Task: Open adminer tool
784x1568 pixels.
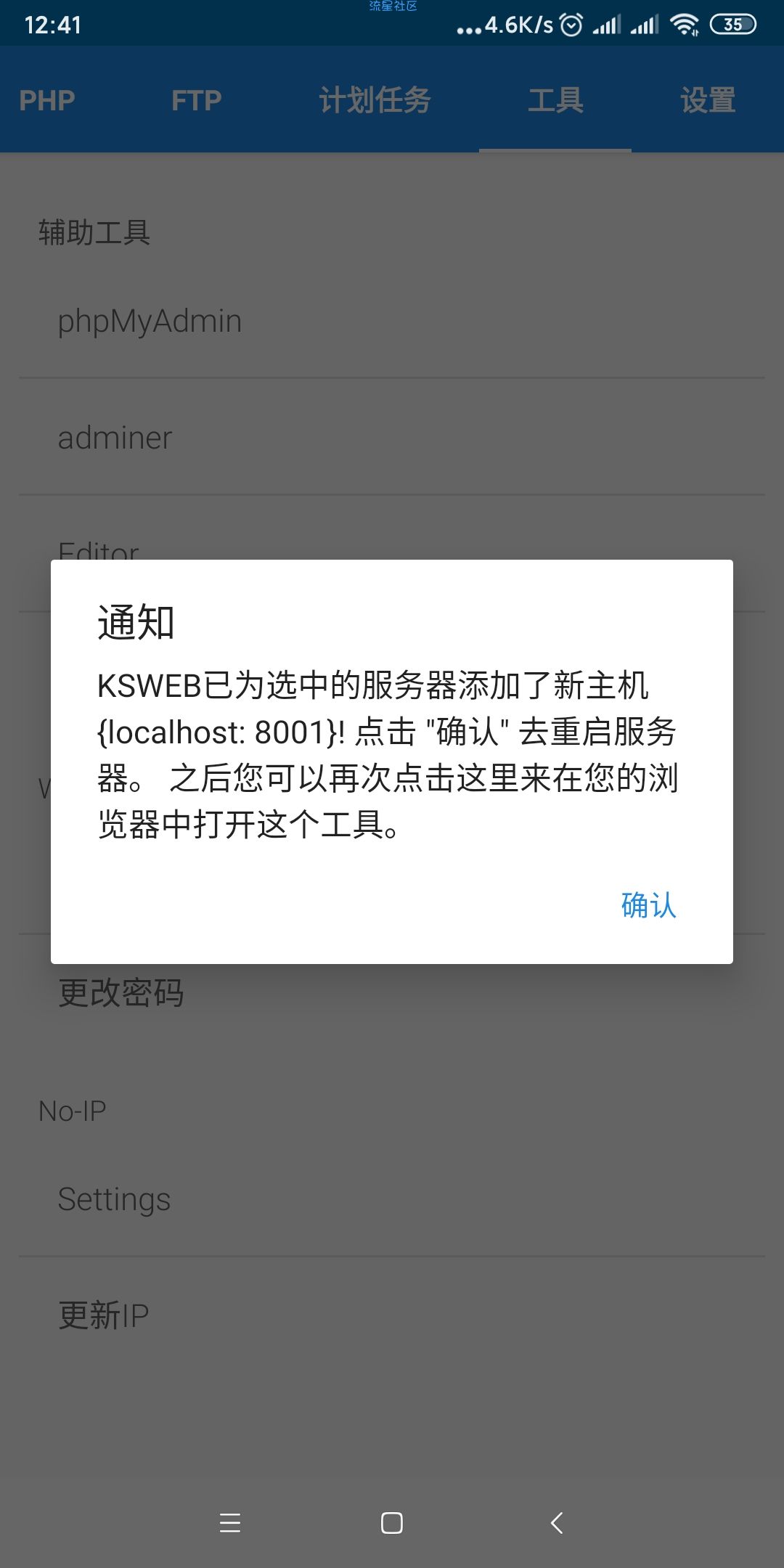Action: click(115, 438)
